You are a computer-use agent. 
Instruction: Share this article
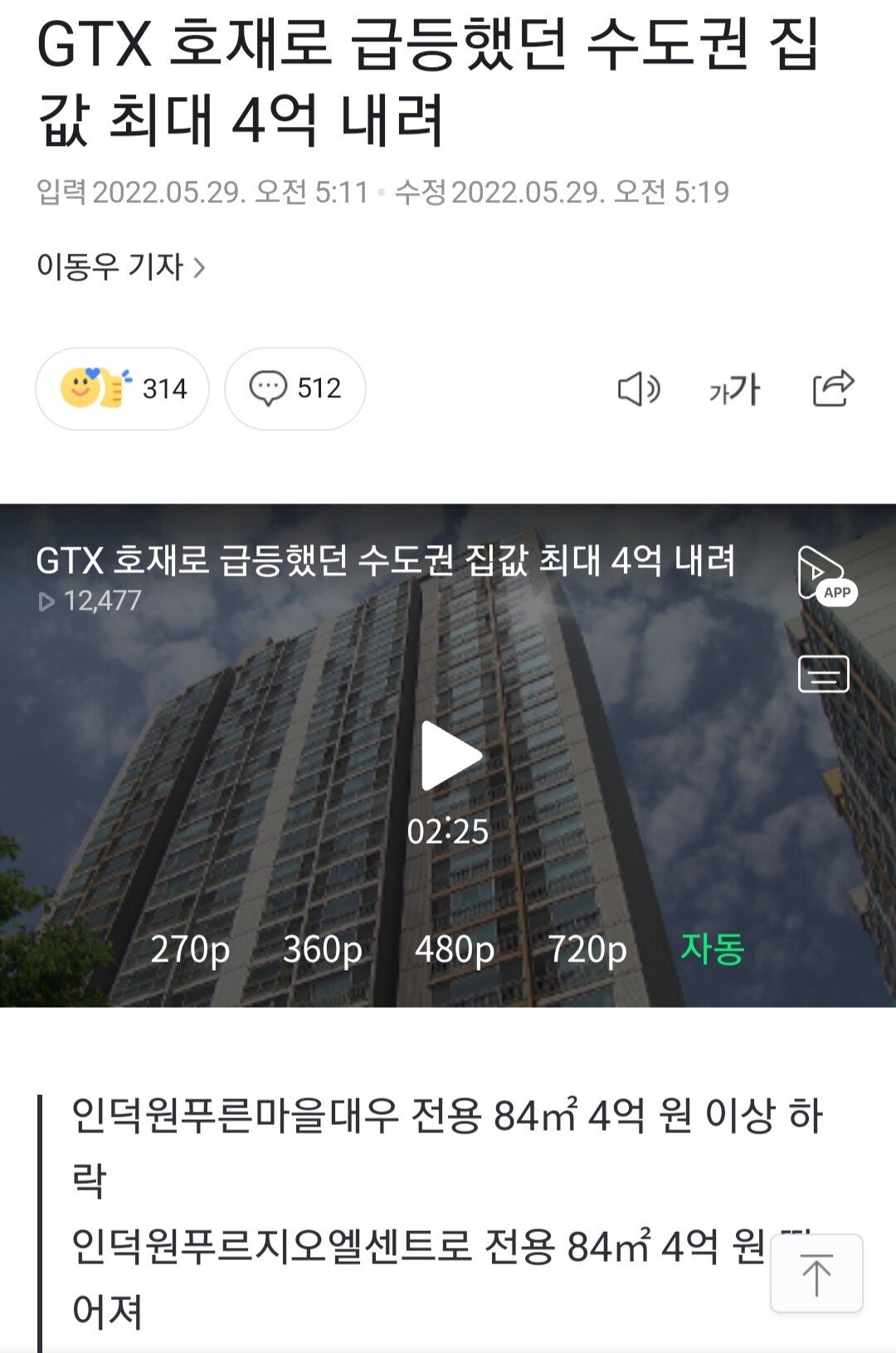[x=833, y=388]
